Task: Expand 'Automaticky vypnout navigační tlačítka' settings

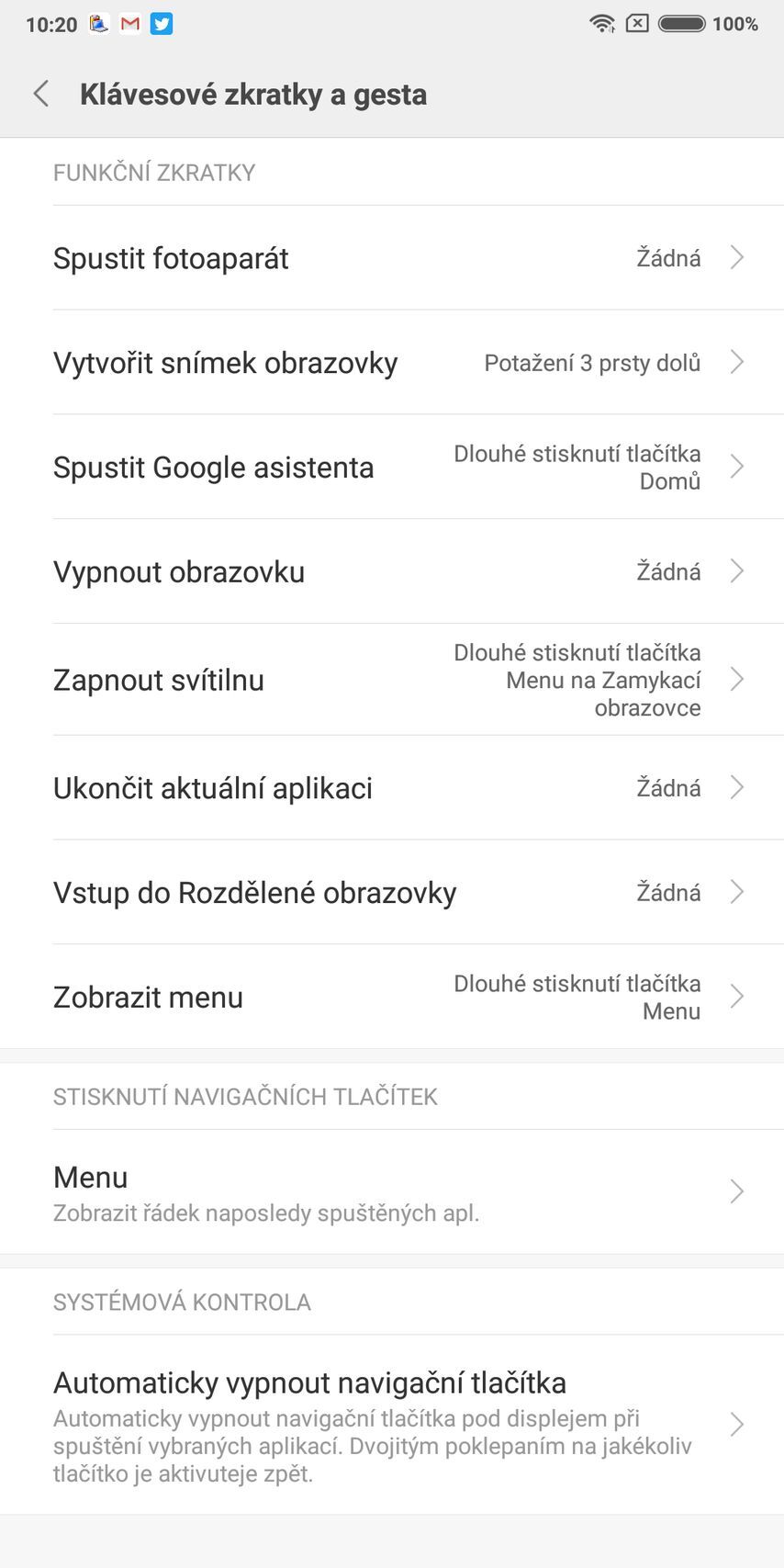Action: coord(737,1424)
